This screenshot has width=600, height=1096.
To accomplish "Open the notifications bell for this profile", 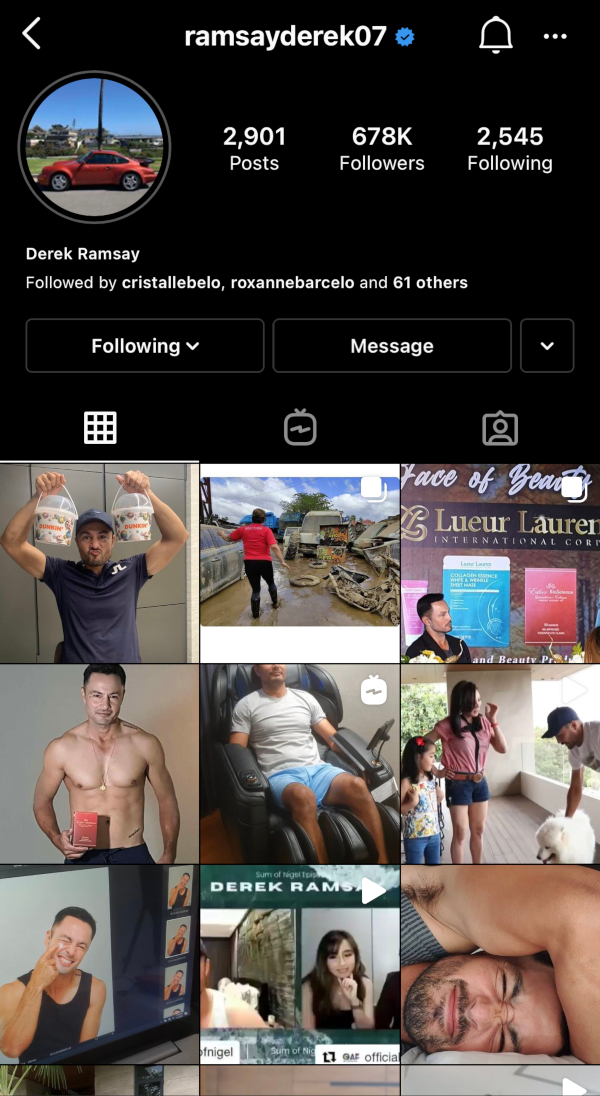I will click(x=496, y=36).
